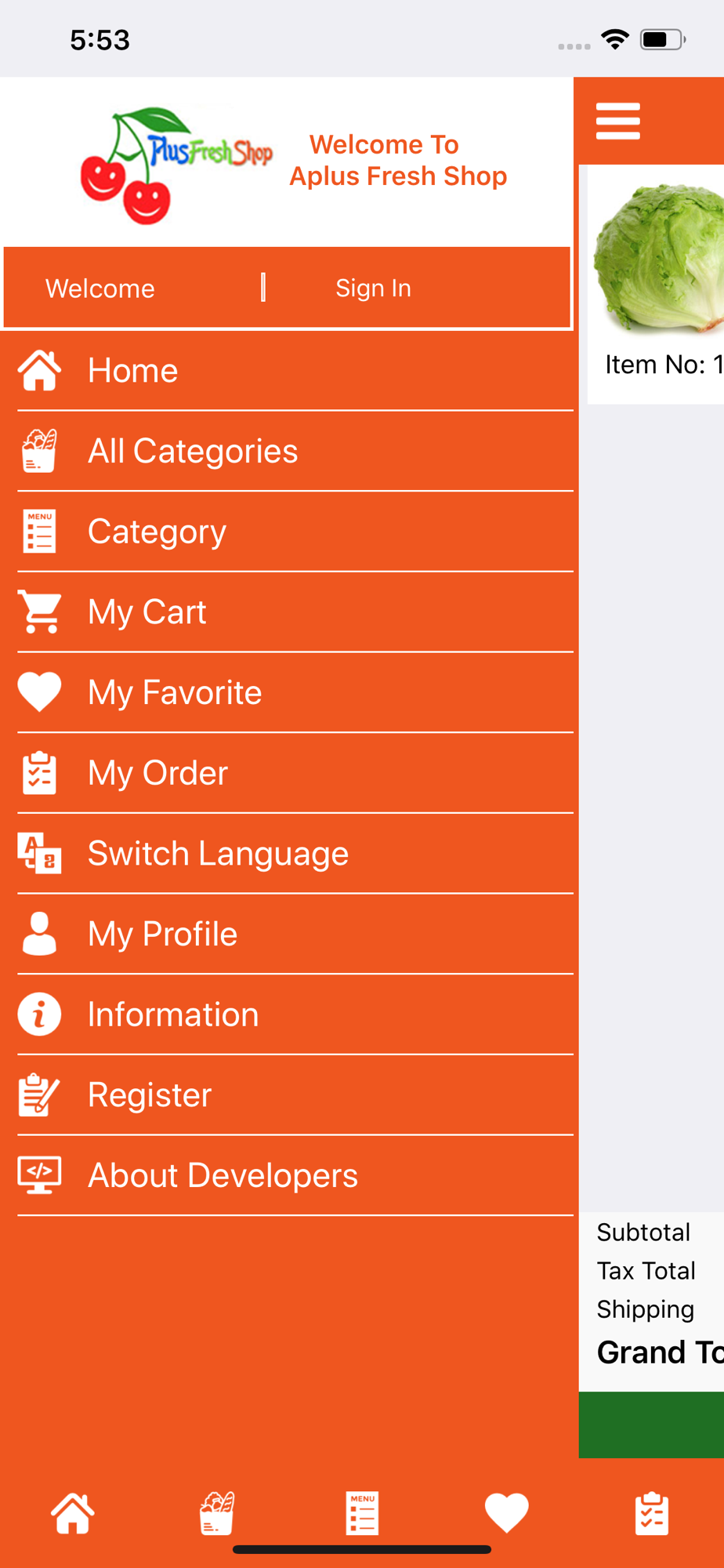Open the Information page
This screenshot has width=724, height=1568.
tap(295, 1015)
